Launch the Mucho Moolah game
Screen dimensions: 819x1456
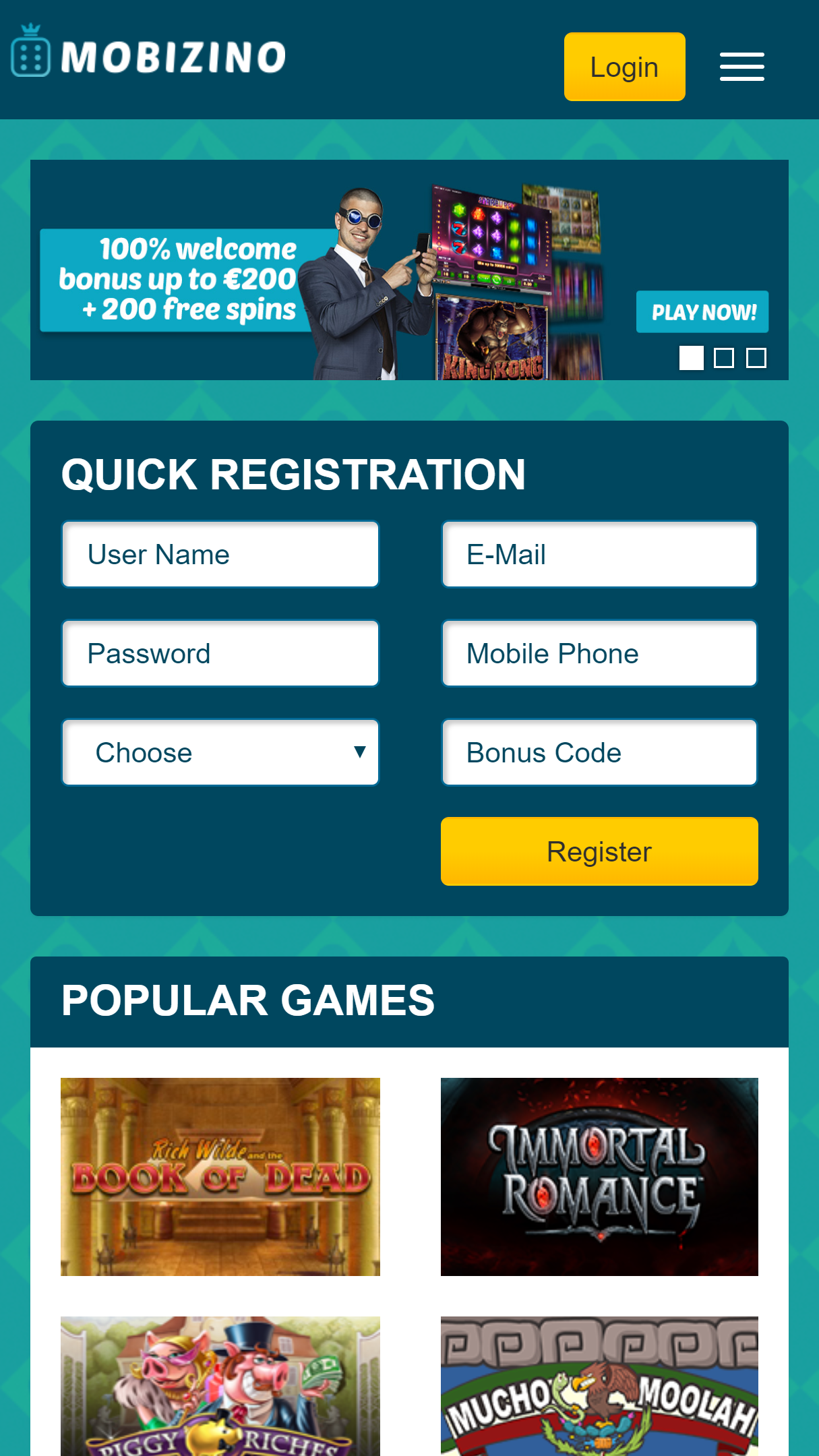click(599, 1386)
